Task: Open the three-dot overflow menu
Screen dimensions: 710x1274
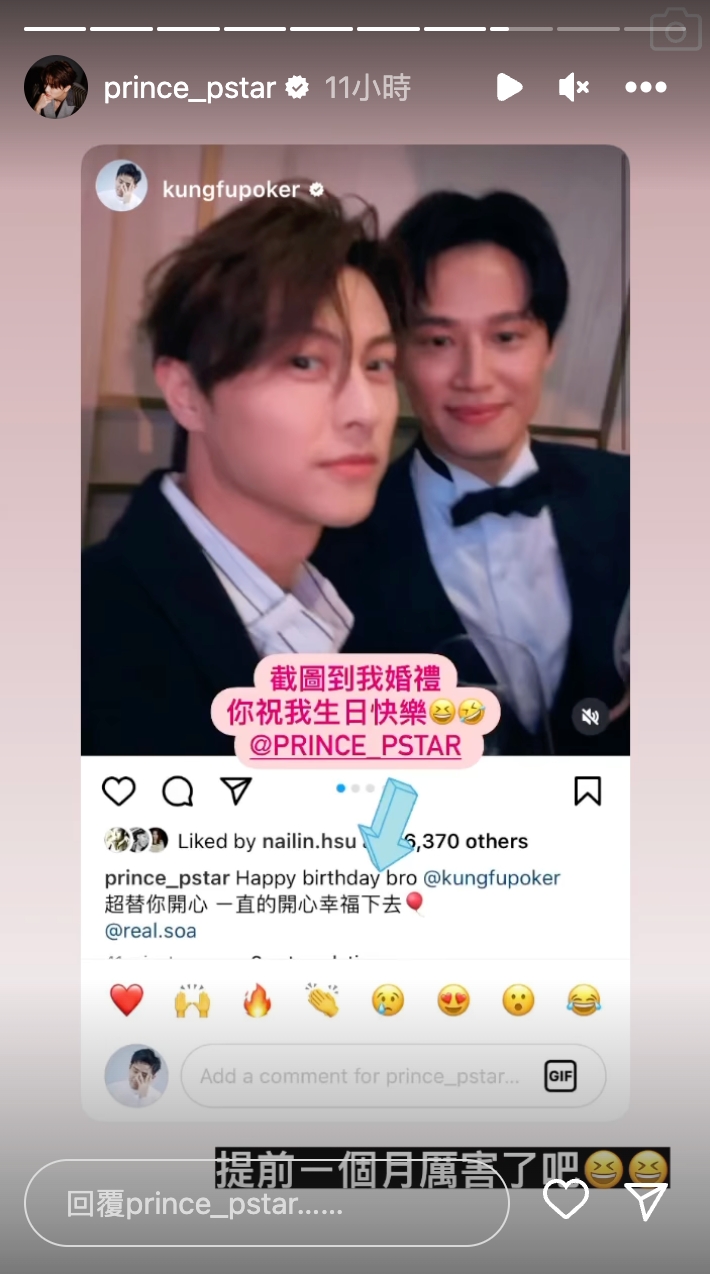Action: pyautogui.click(x=645, y=87)
